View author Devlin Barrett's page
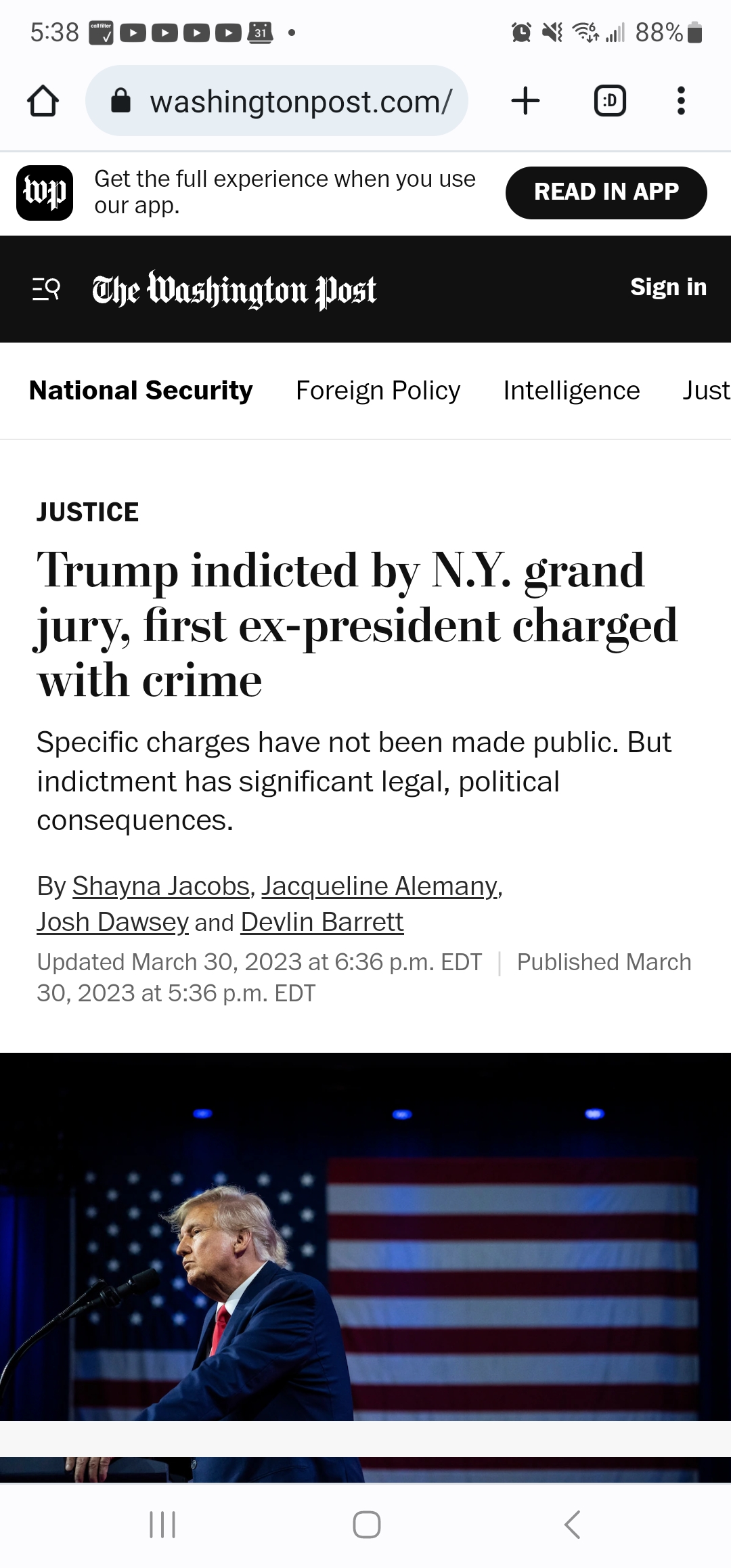The height and width of the screenshot is (1568, 731). coord(322,922)
